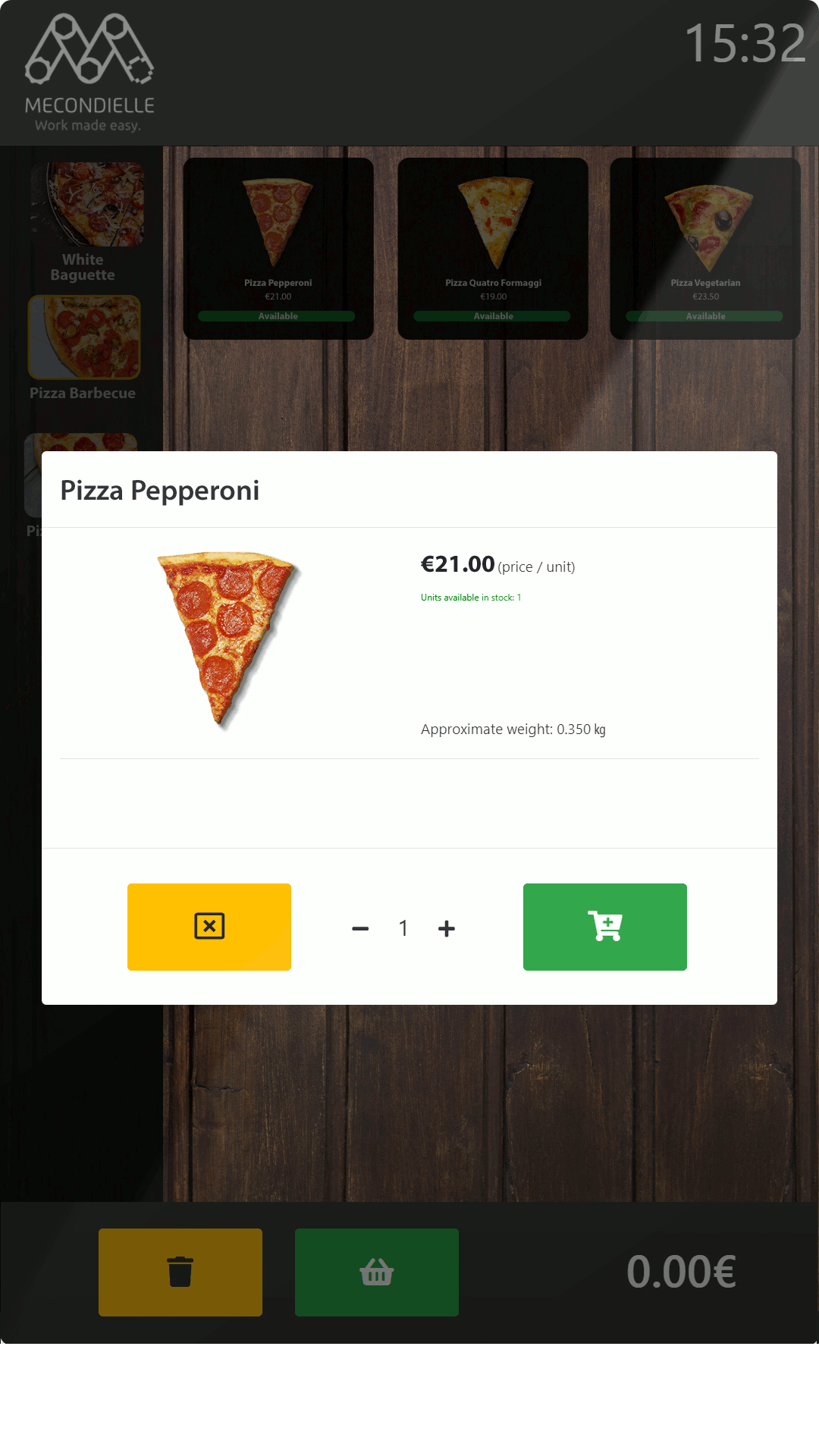Increase the quantity with plus
Viewport: 819px width, 1456px height.
447,928
